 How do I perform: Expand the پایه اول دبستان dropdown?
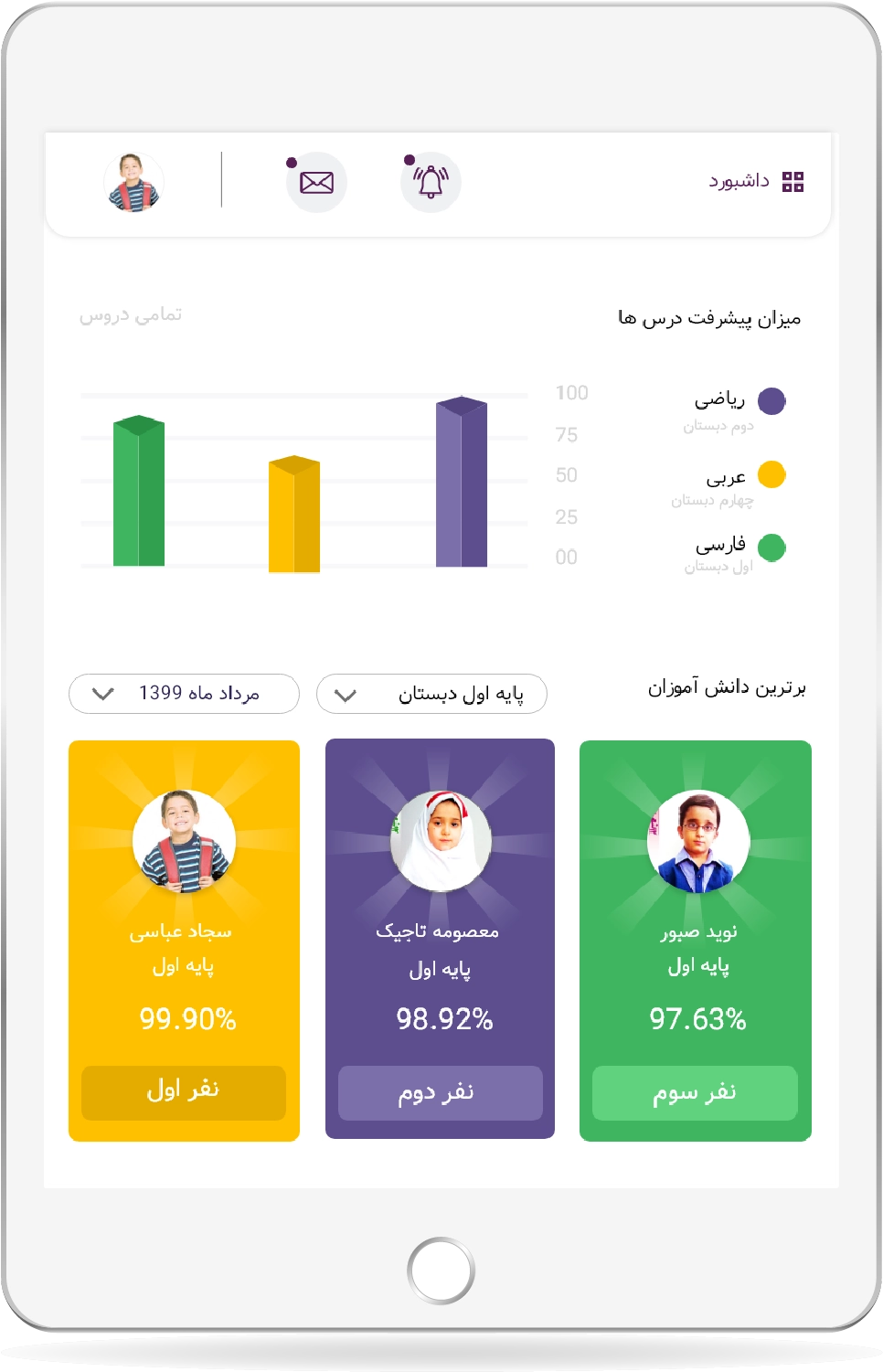431,694
